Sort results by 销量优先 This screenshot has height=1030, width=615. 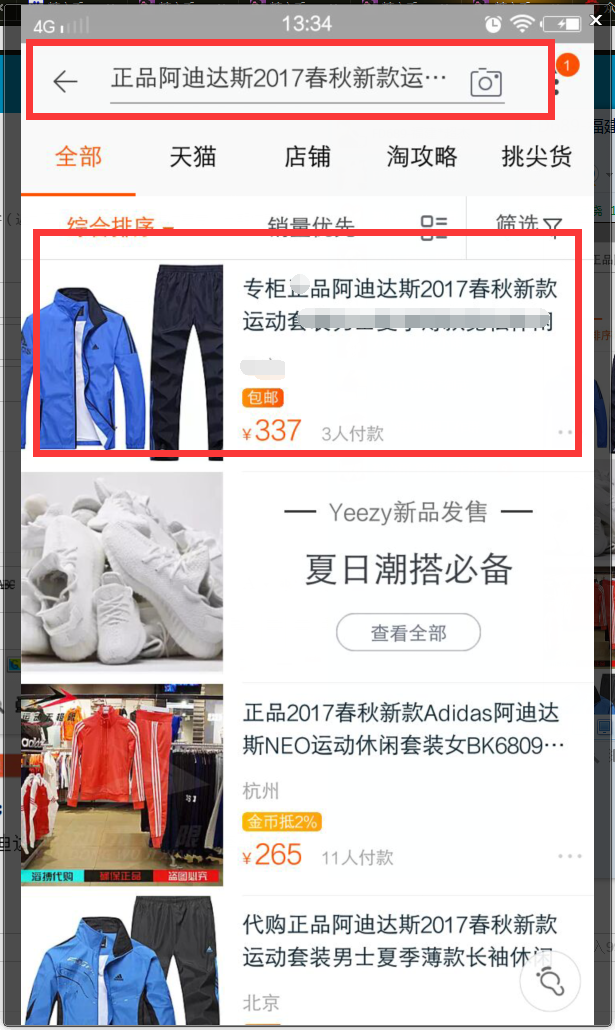pos(311,226)
